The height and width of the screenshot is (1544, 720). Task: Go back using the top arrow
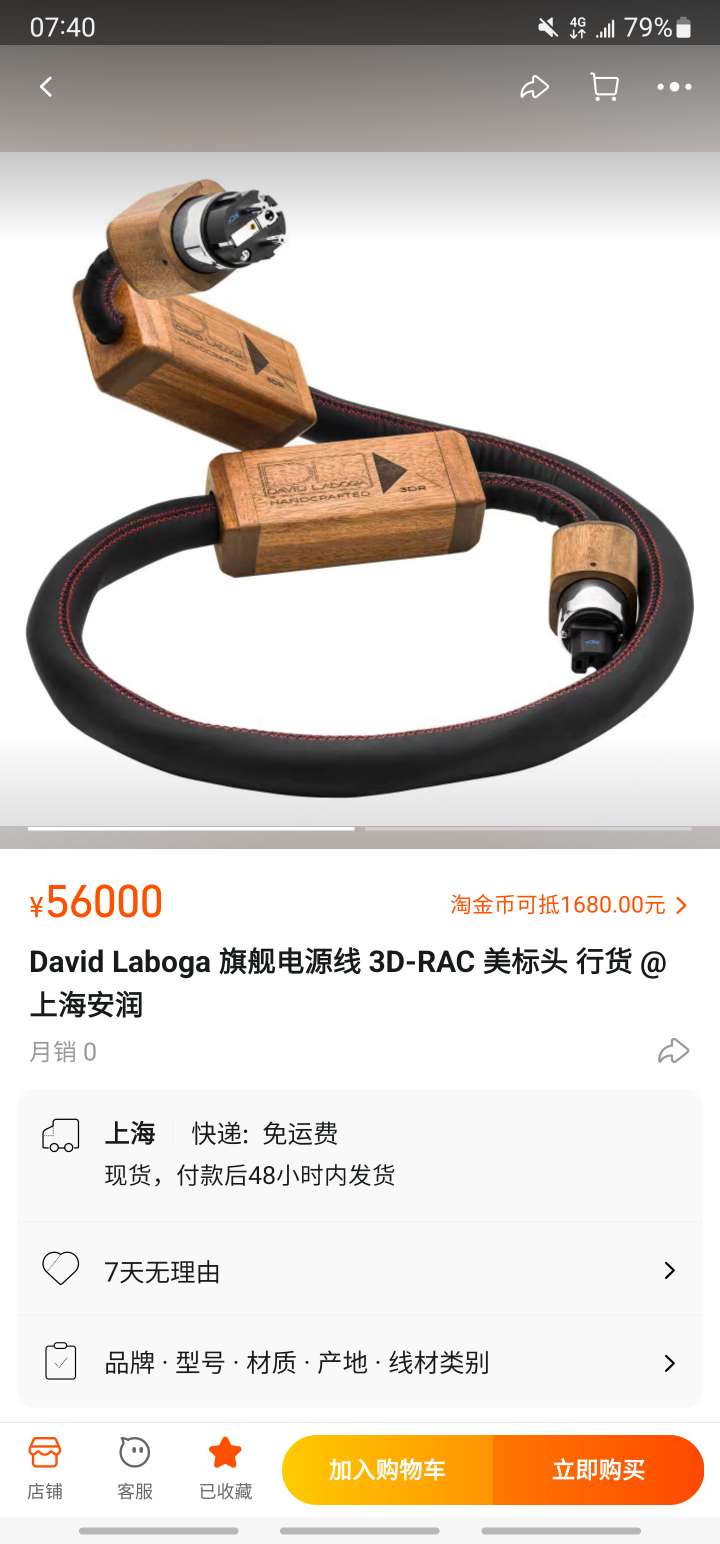46,87
